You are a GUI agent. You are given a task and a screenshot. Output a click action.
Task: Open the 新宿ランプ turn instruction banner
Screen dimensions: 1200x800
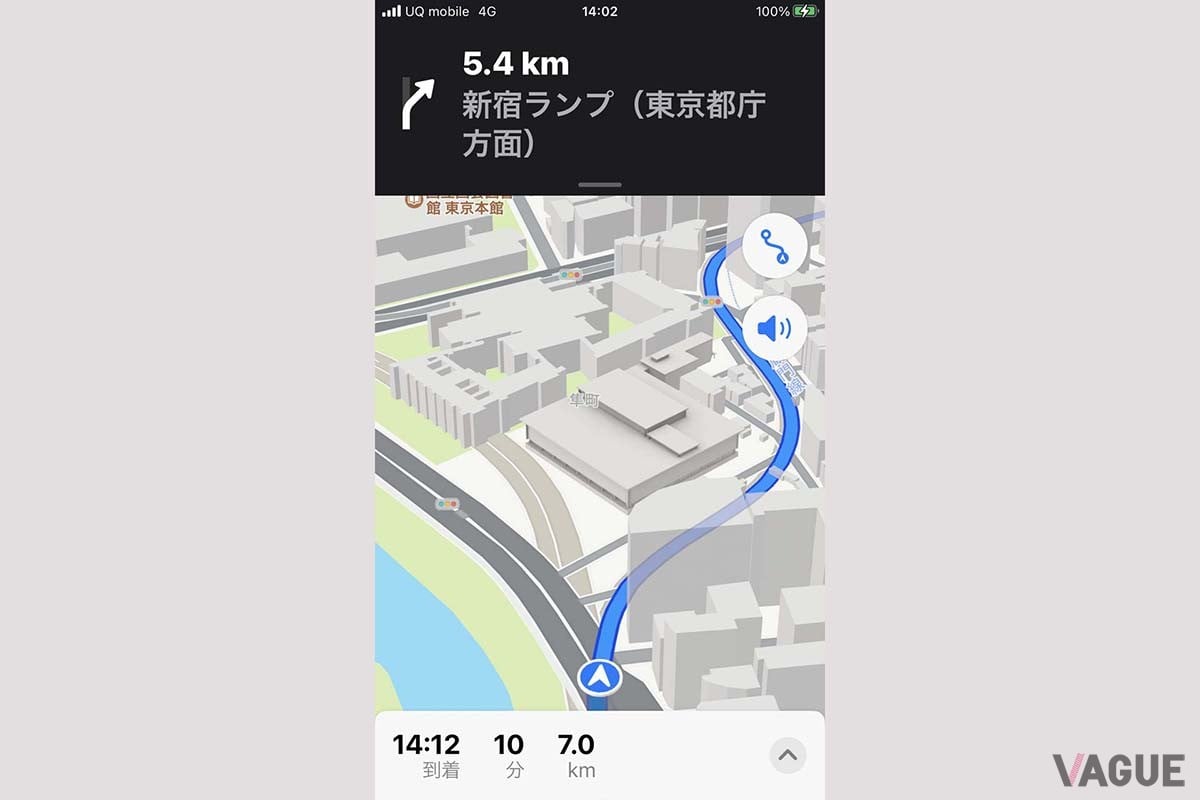point(600,105)
